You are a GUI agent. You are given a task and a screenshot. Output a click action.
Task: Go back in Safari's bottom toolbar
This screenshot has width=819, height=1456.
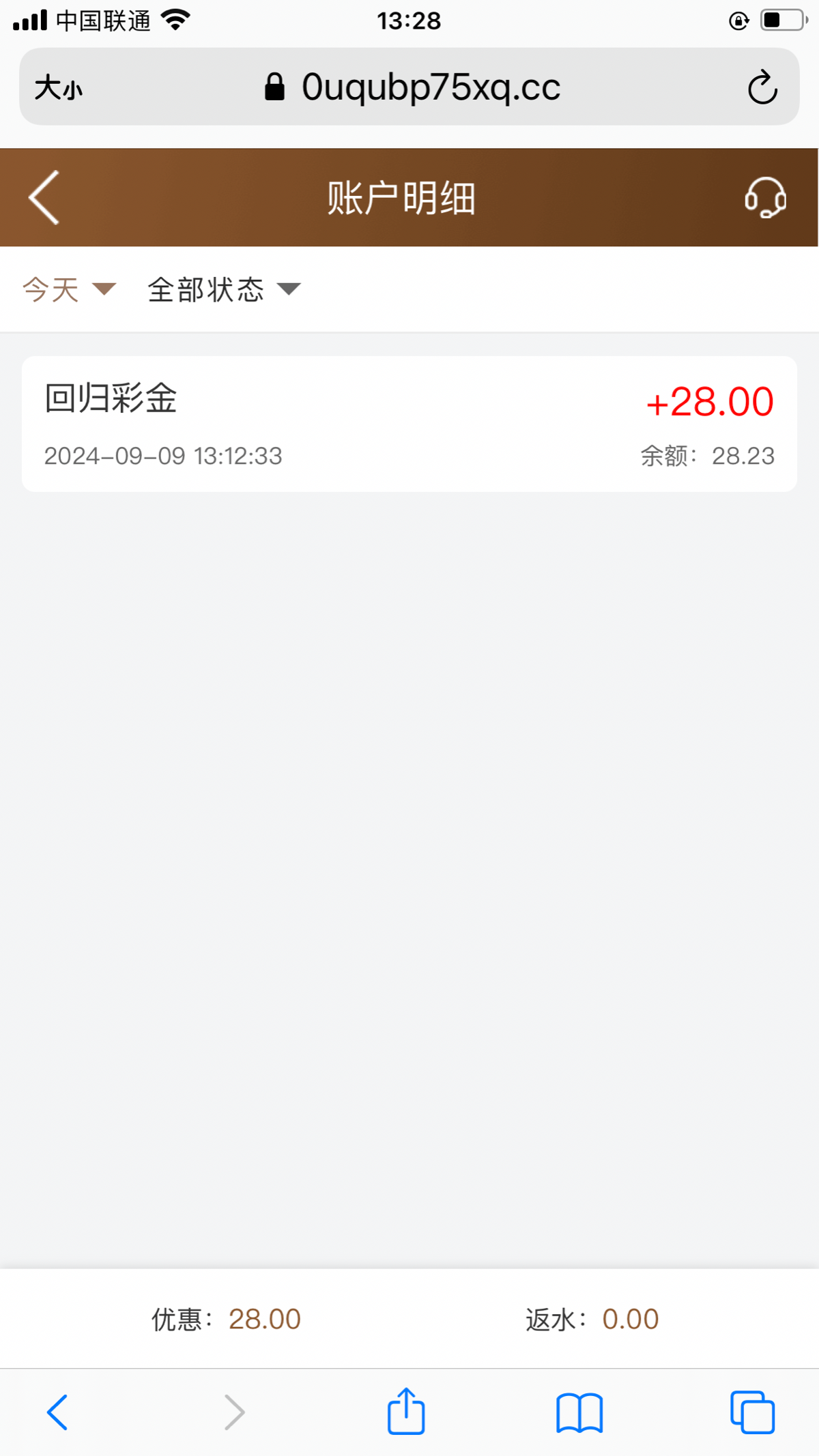[57, 1412]
